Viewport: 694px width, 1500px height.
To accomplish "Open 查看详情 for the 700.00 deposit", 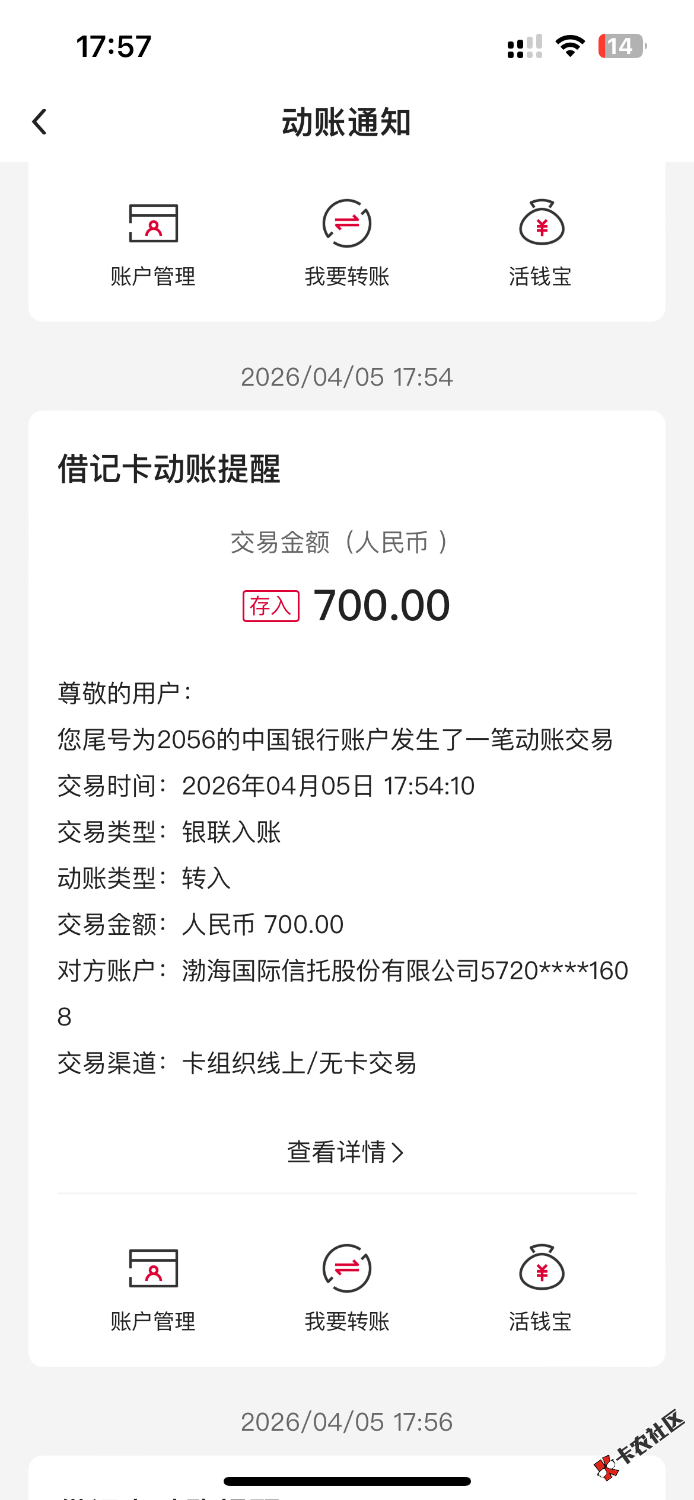I will click(346, 1152).
